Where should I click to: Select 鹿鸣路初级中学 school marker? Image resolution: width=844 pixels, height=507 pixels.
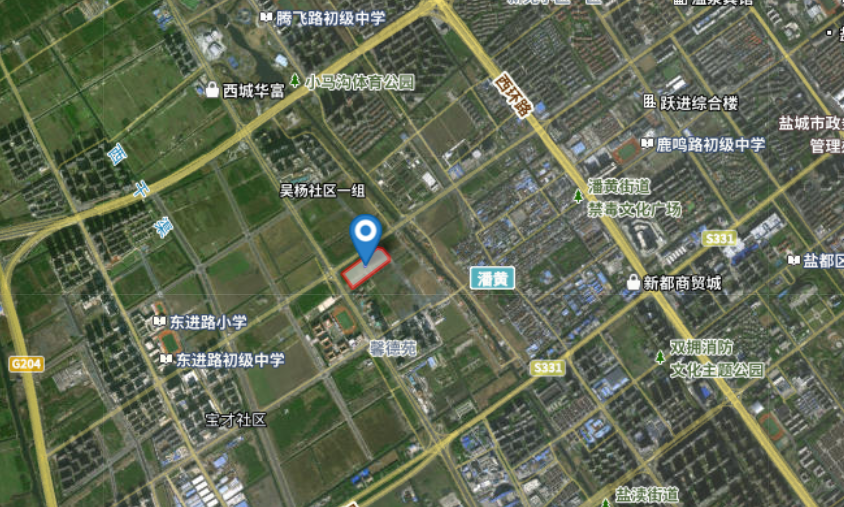click(647, 145)
